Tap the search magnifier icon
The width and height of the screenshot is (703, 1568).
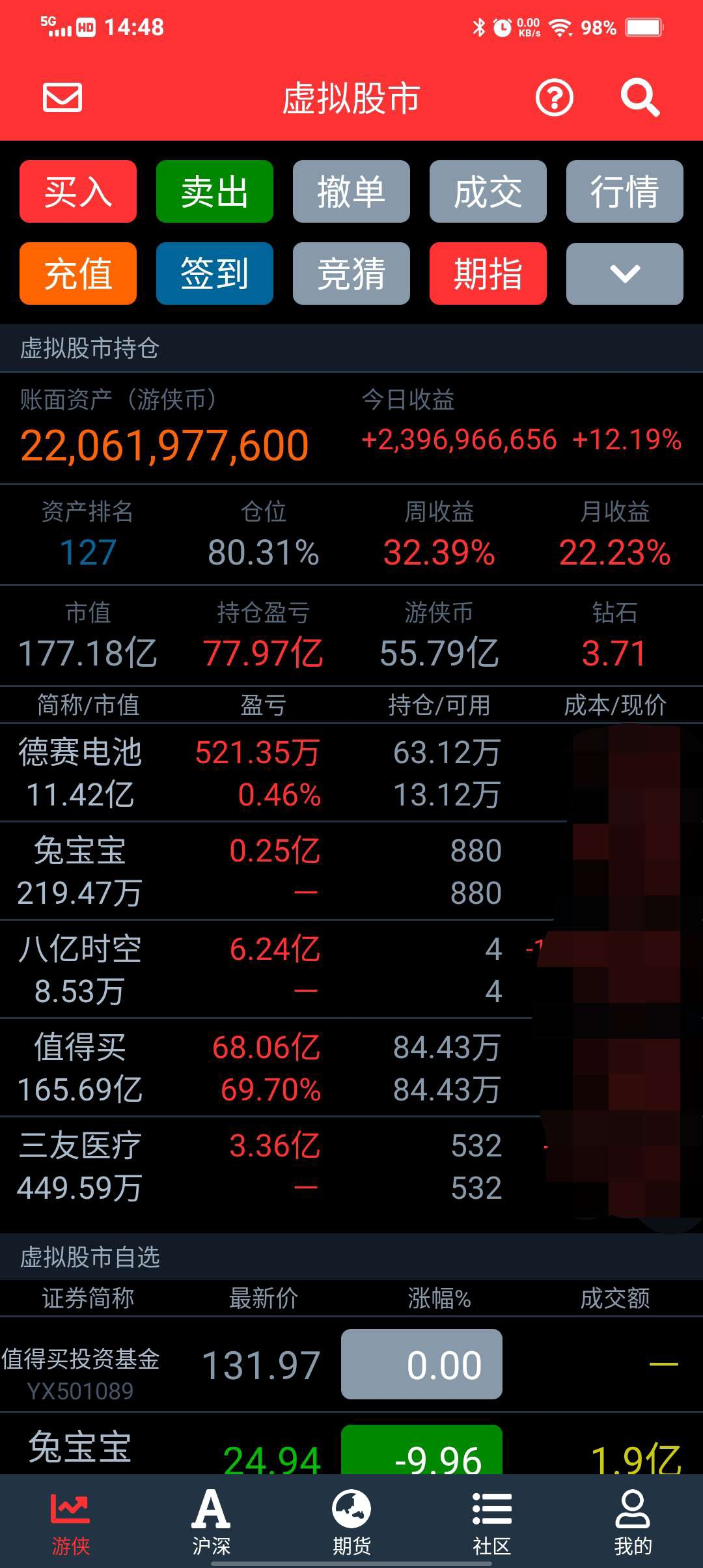[640, 98]
